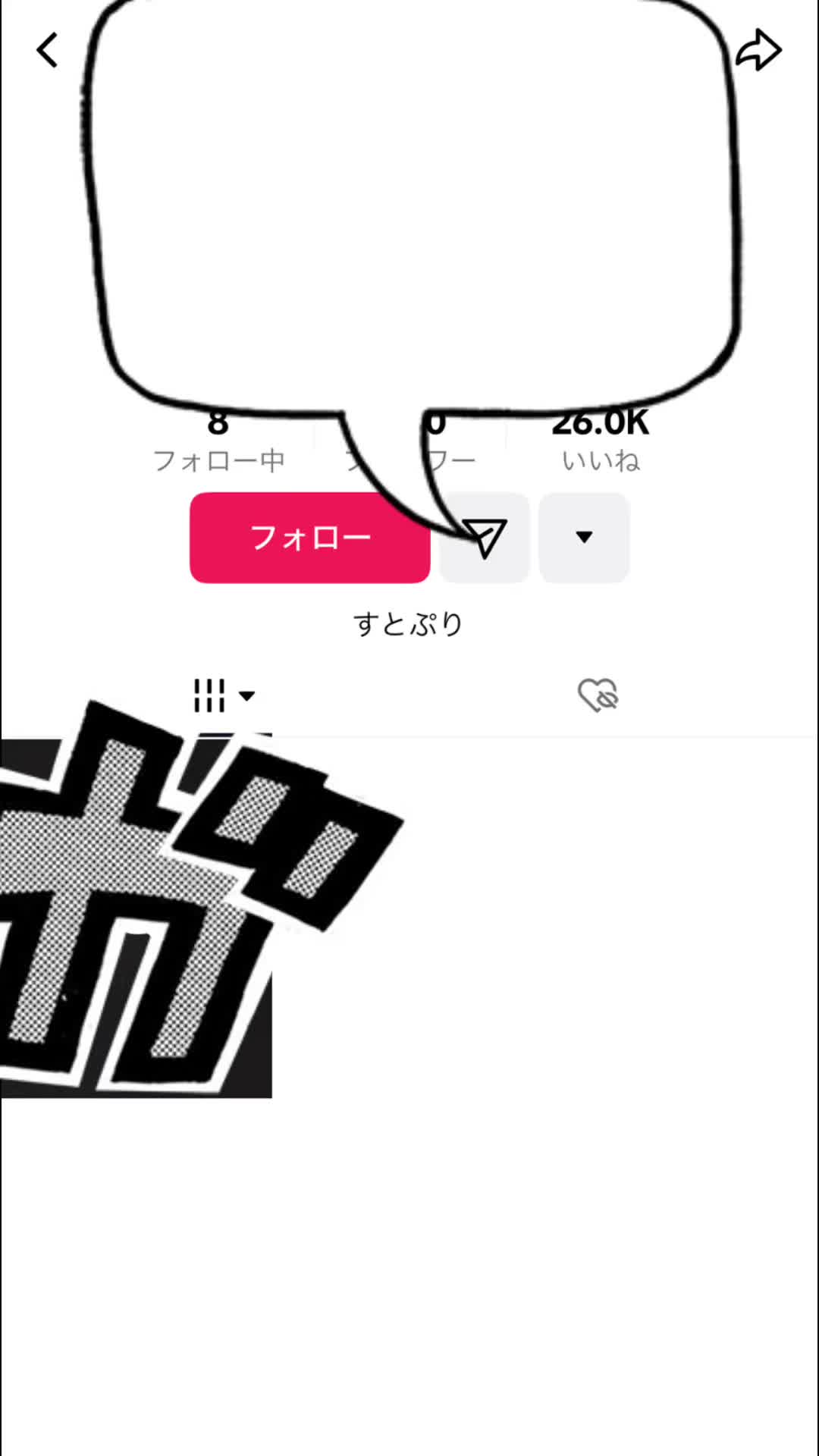819x1456 pixels.
Task: Tap the pink フォロー button
Action: pyautogui.click(x=309, y=538)
